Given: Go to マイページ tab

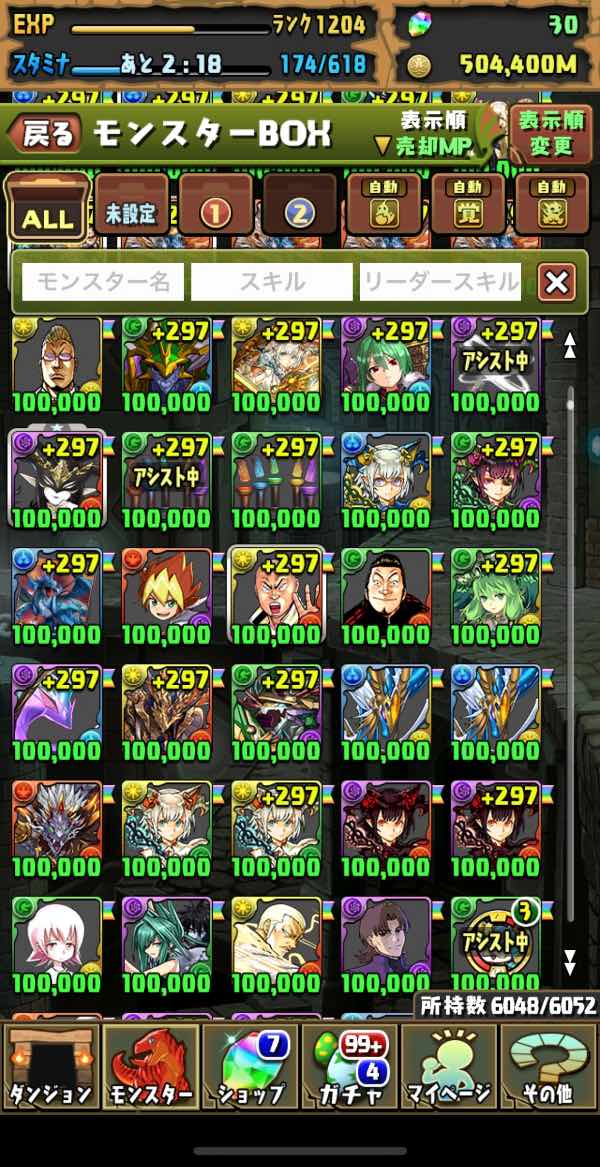Looking at the screenshot, I should [450, 1066].
